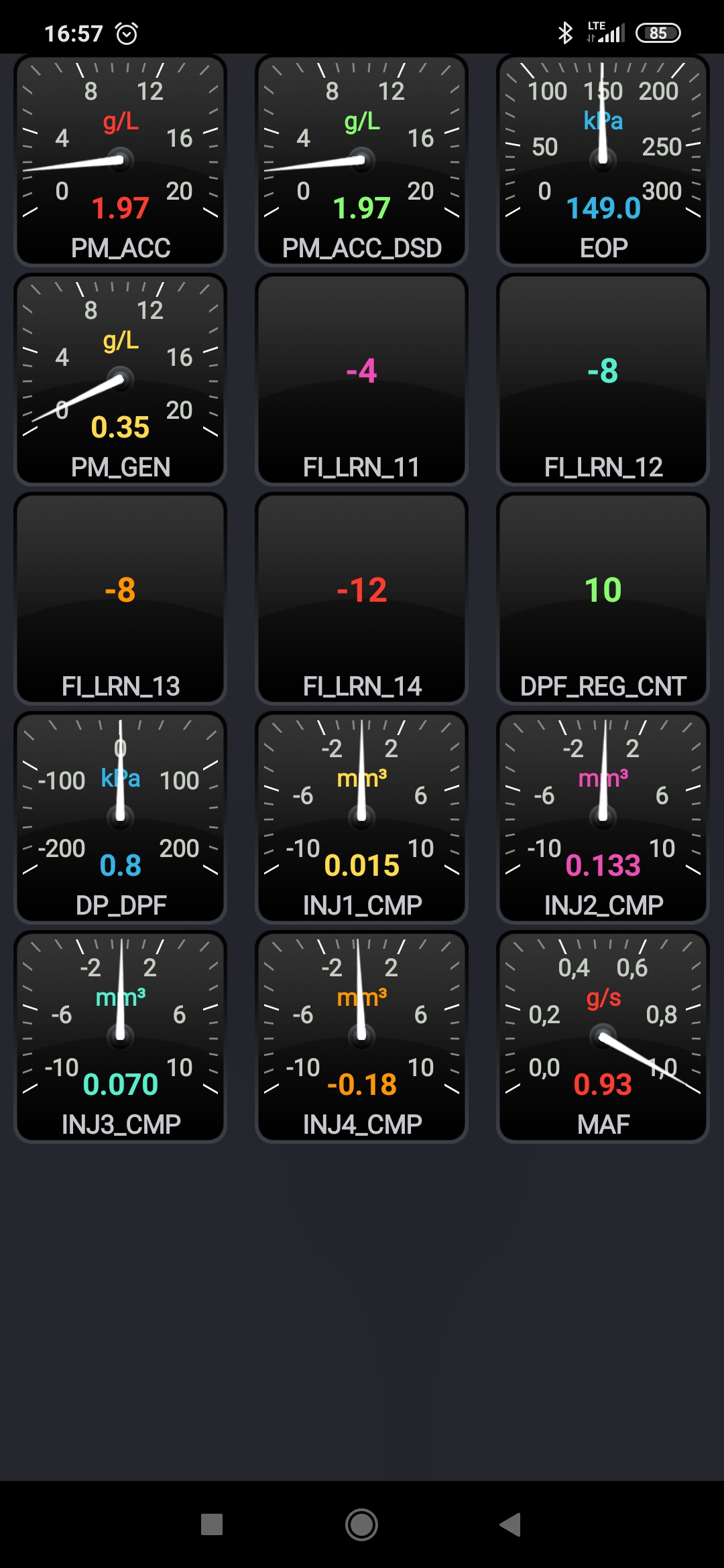Go back with the system back button

tap(510, 1524)
